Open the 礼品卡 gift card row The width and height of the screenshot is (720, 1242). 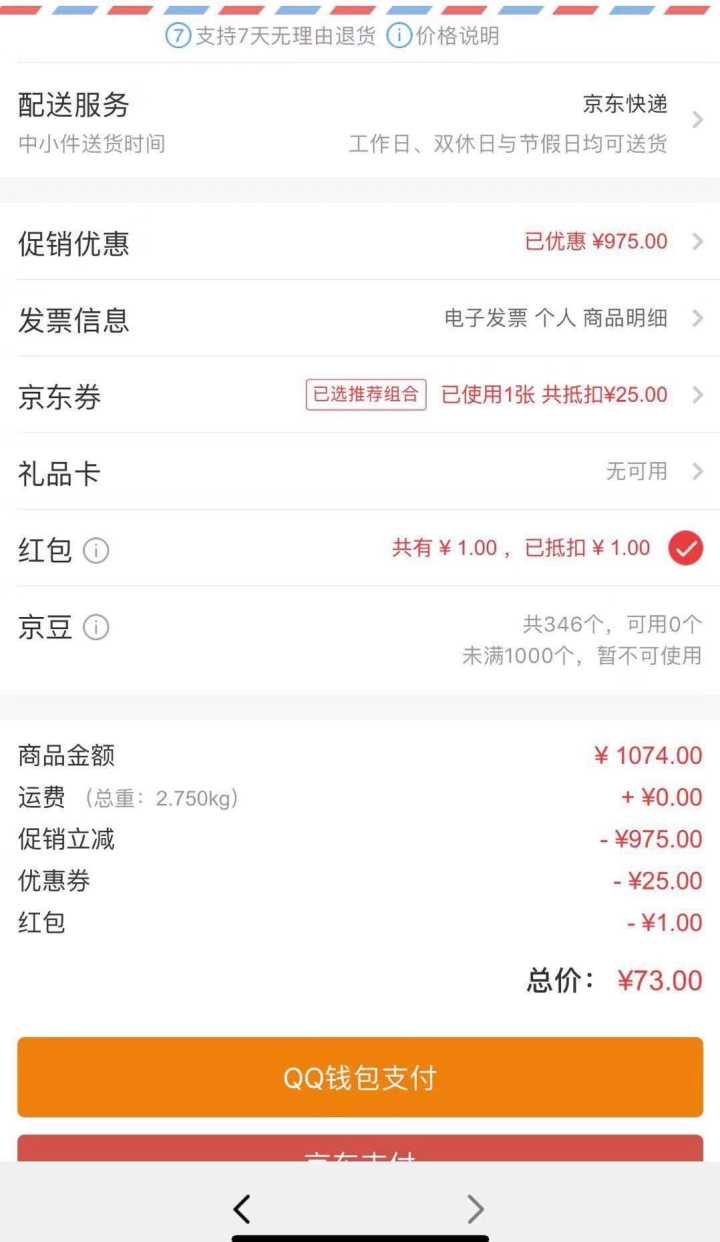click(x=360, y=472)
